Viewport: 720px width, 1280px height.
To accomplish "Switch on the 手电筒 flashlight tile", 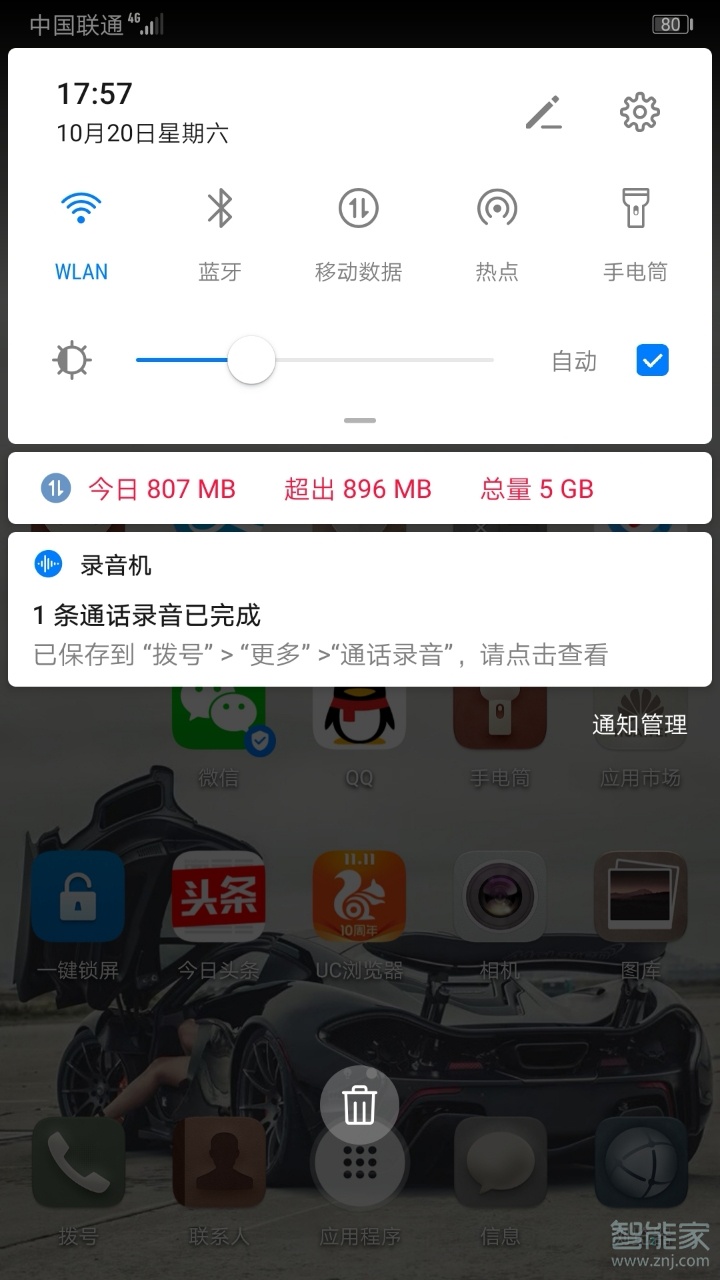I will (x=635, y=208).
